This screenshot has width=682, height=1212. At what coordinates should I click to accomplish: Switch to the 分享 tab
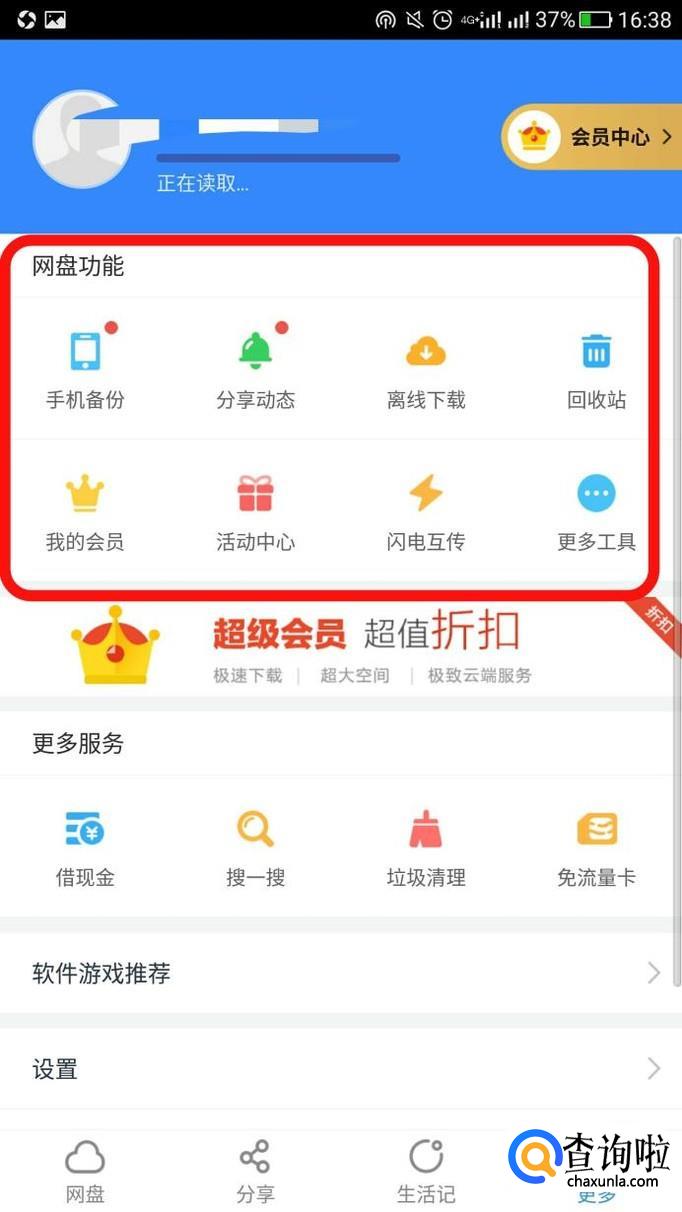click(255, 1172)
